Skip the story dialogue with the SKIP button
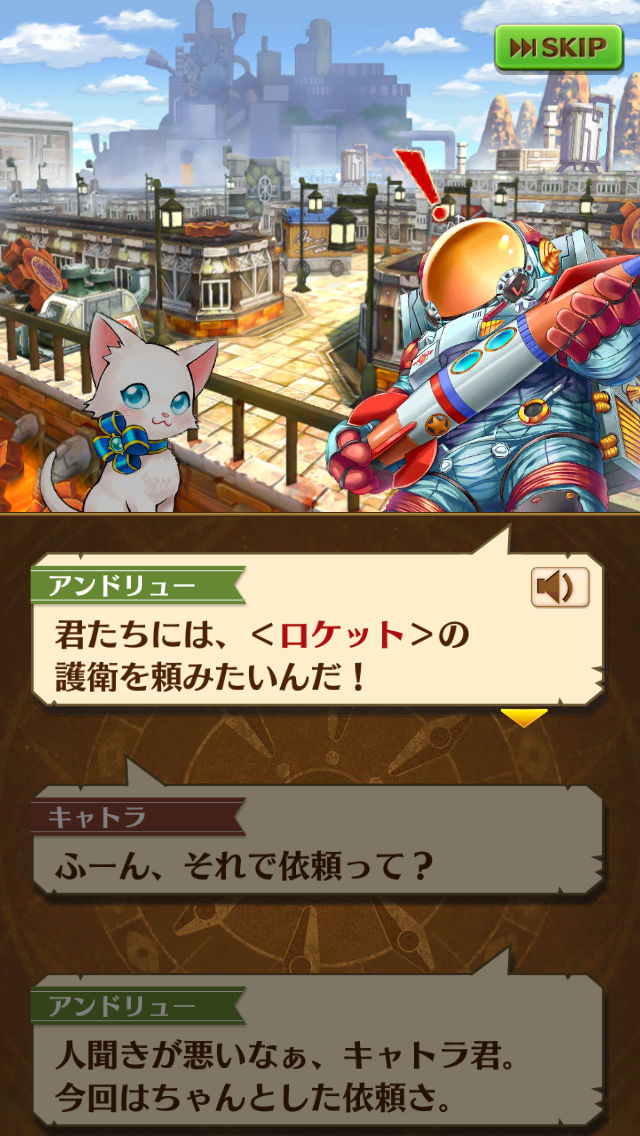Viewport: 640px width, 1136px height. [x=558, y=47]
